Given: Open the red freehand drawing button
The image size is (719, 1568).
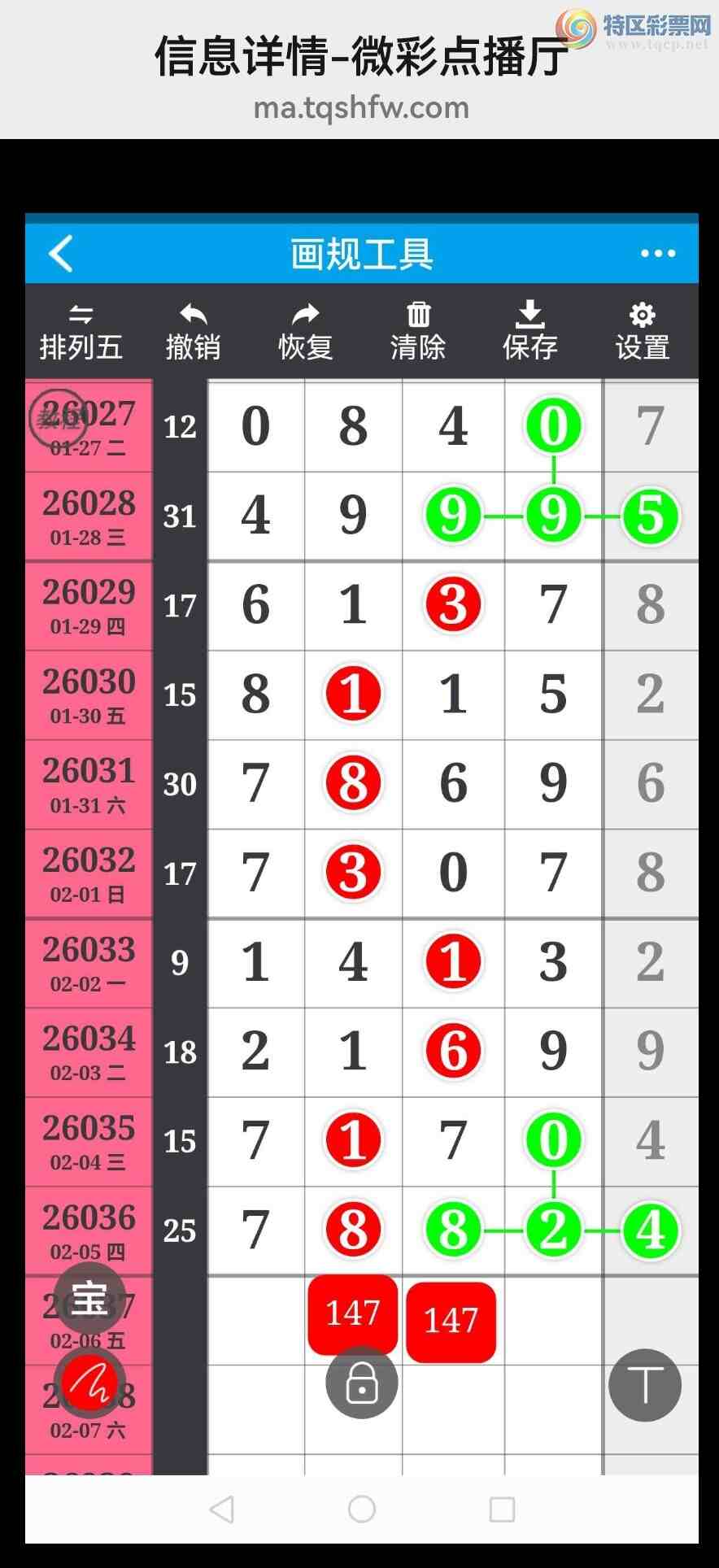Looking at the screenshot, I should (89, 1384).
